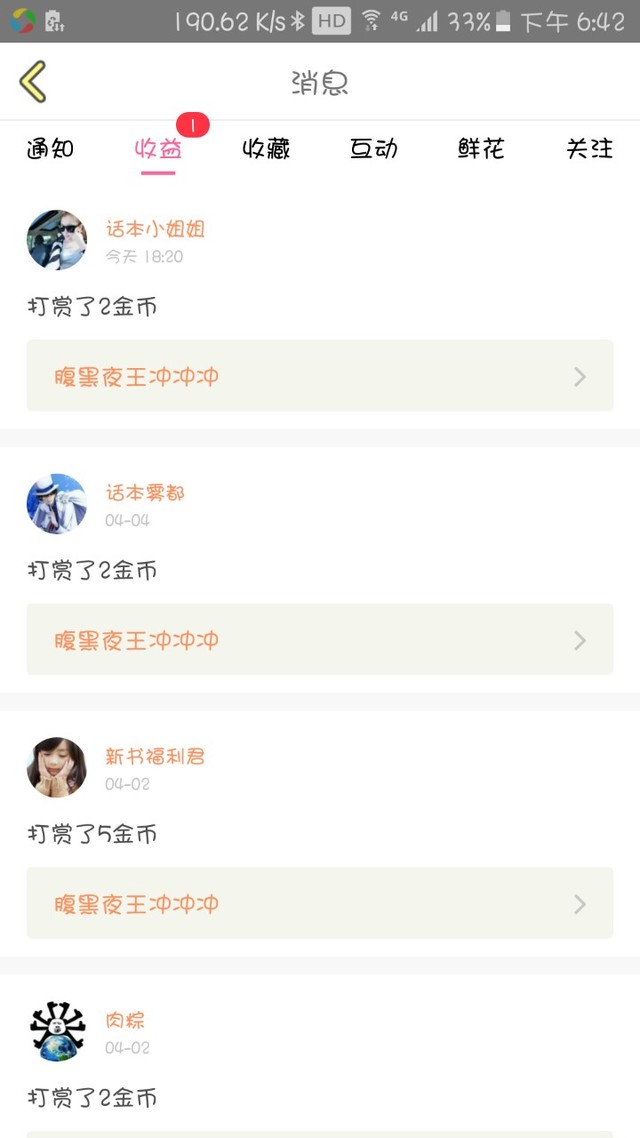Tap the username 话本小姐姐
The height and width of the screenshot is (1138, 640).
pyautogui.click(x=155, y=229)
